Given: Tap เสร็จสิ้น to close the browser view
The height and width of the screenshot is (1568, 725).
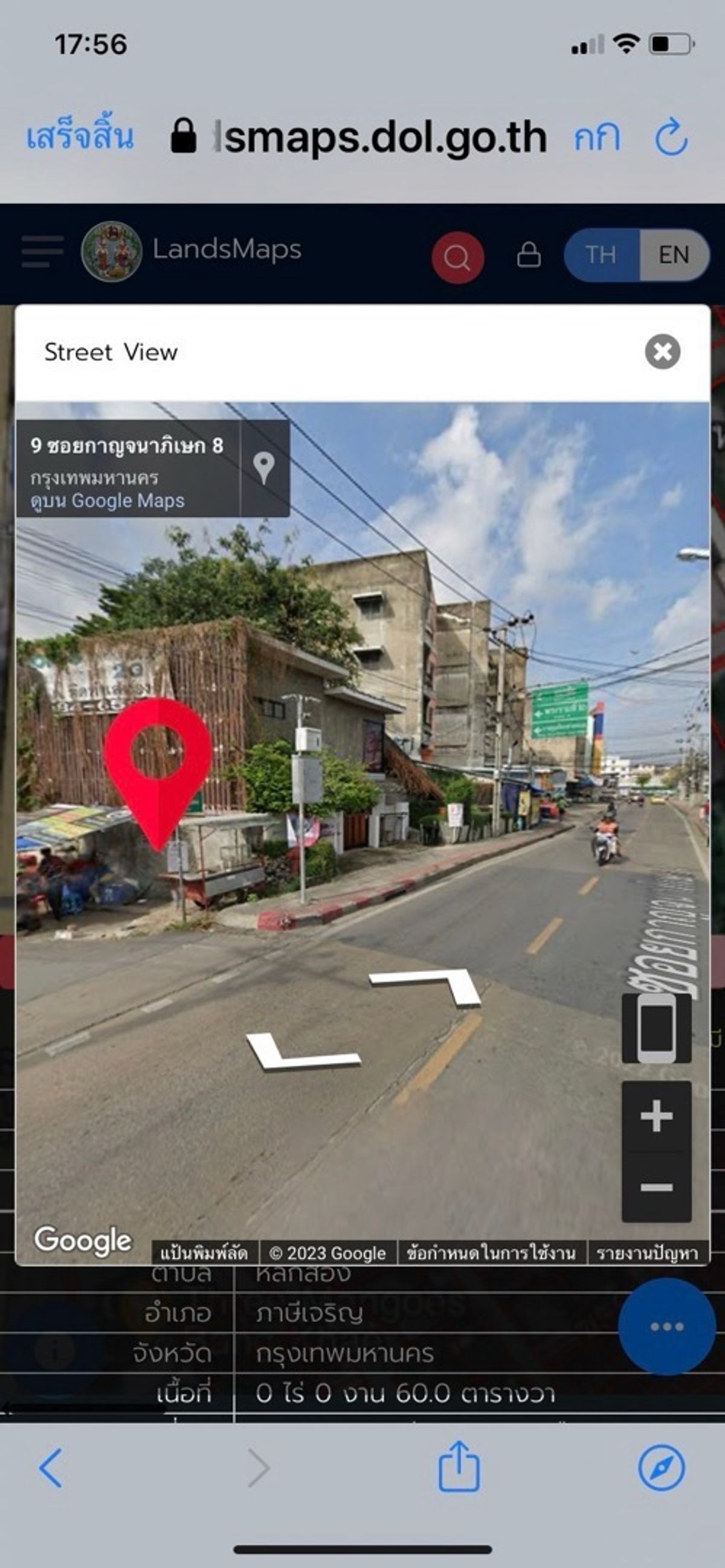Looking at the screenshot, I should coord(79,136).
